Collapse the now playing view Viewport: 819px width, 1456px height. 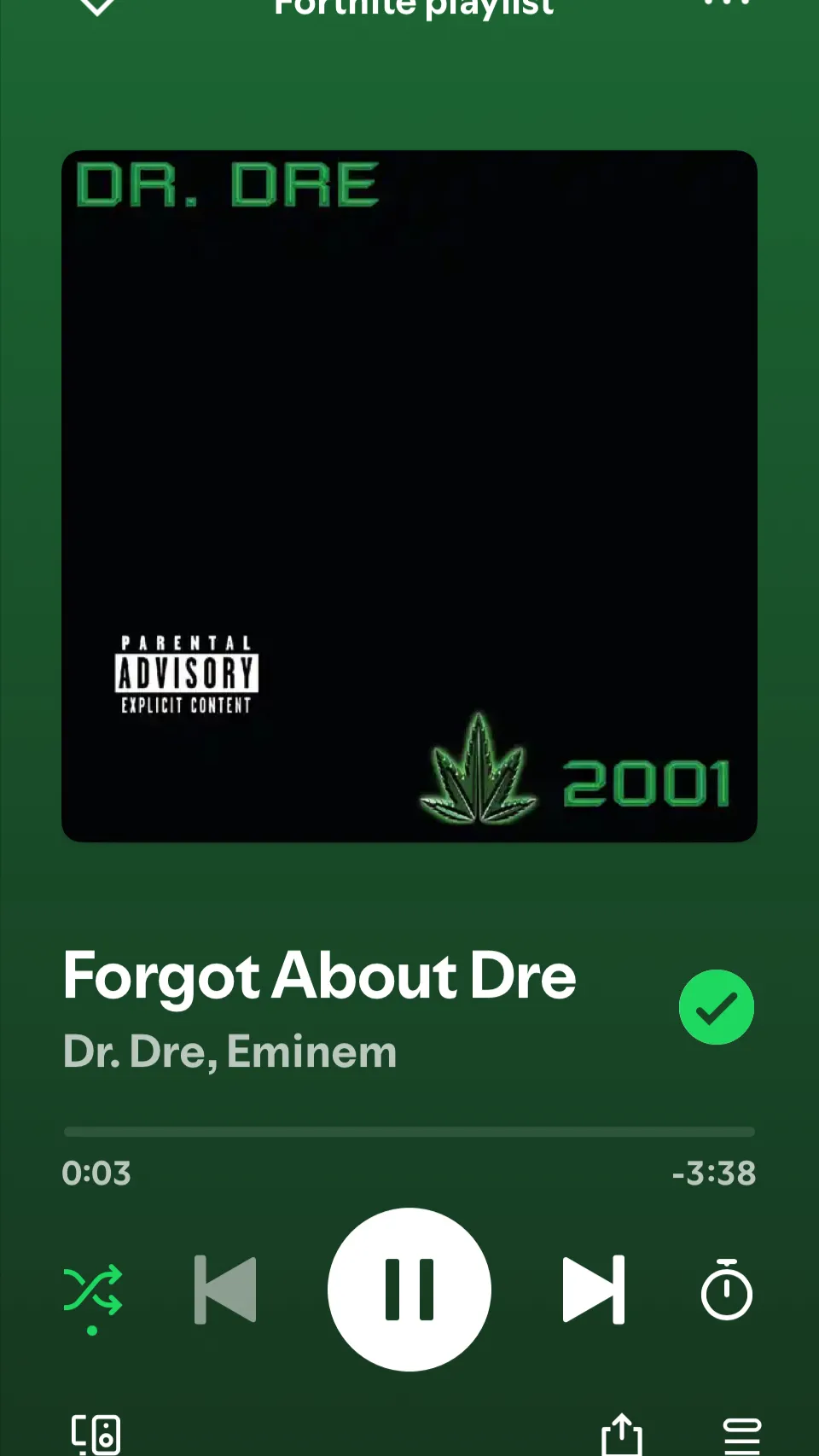click(96, 7)
